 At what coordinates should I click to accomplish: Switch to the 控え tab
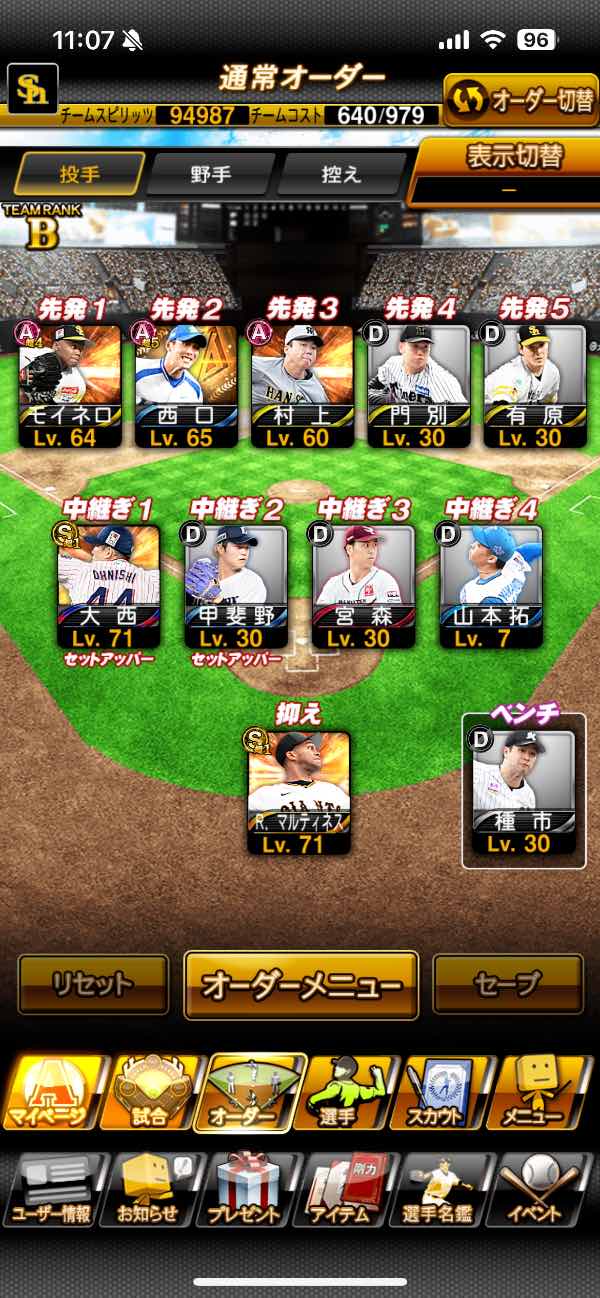(341, 173)
